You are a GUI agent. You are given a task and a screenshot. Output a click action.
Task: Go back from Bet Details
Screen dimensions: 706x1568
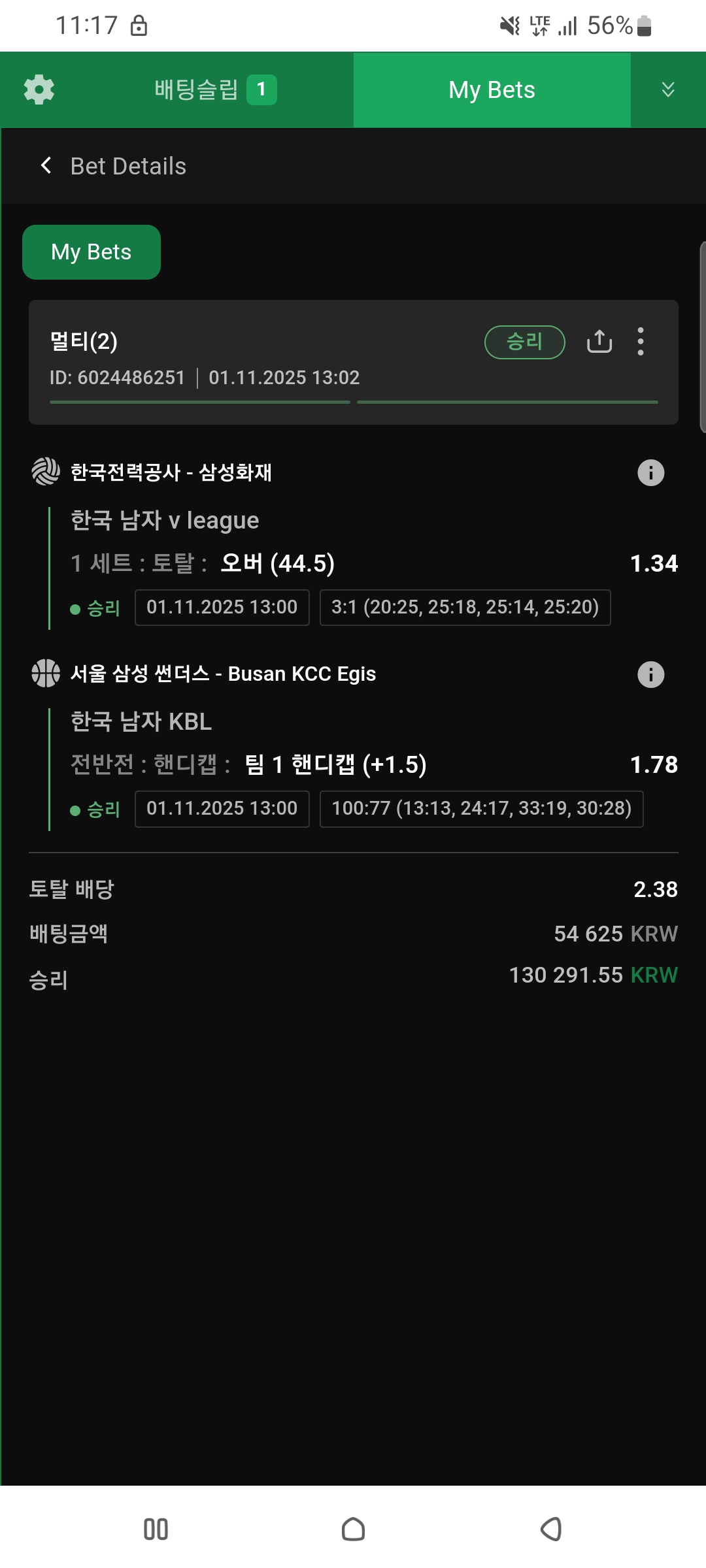coord(46,166)
